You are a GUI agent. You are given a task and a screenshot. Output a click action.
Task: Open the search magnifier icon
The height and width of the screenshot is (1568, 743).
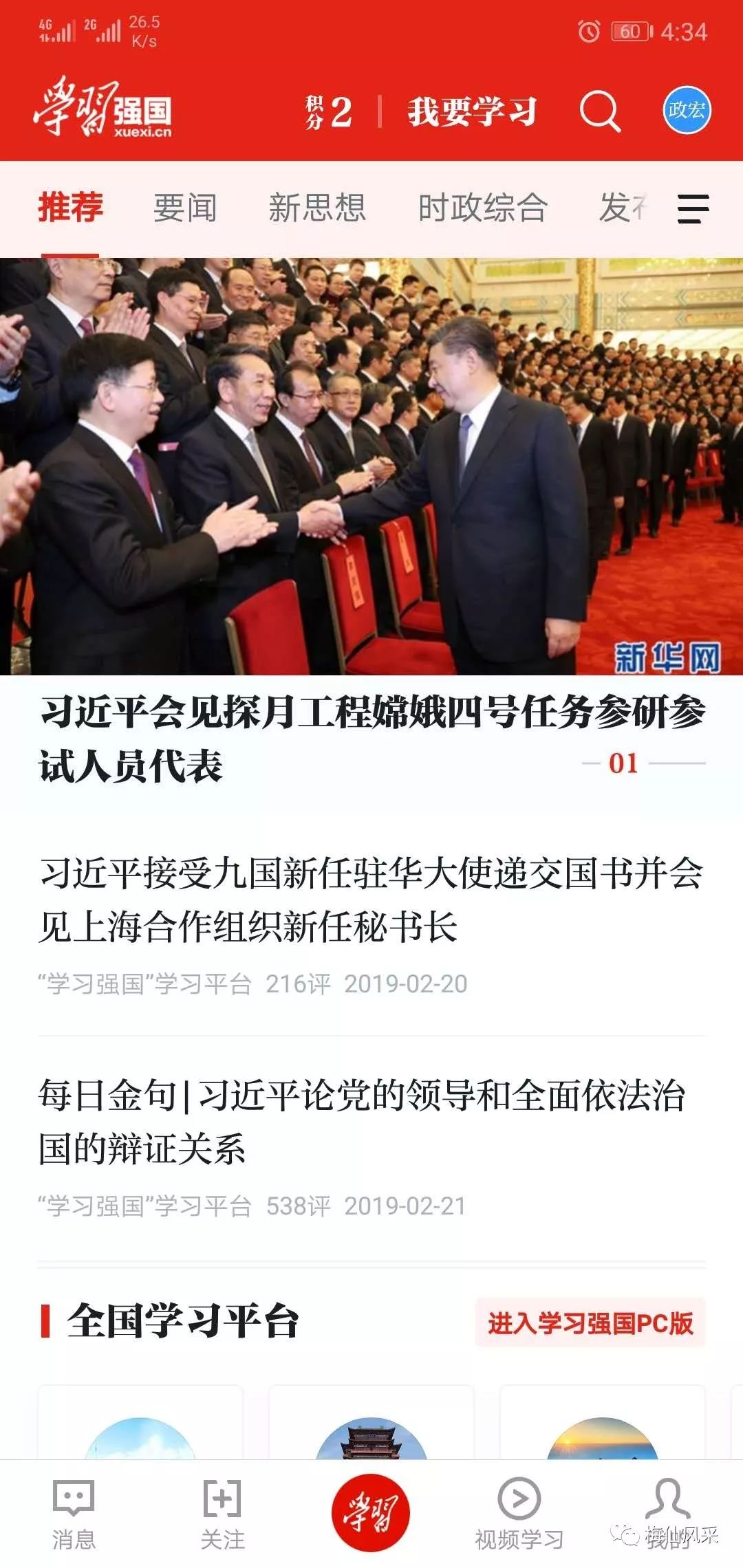600,111
